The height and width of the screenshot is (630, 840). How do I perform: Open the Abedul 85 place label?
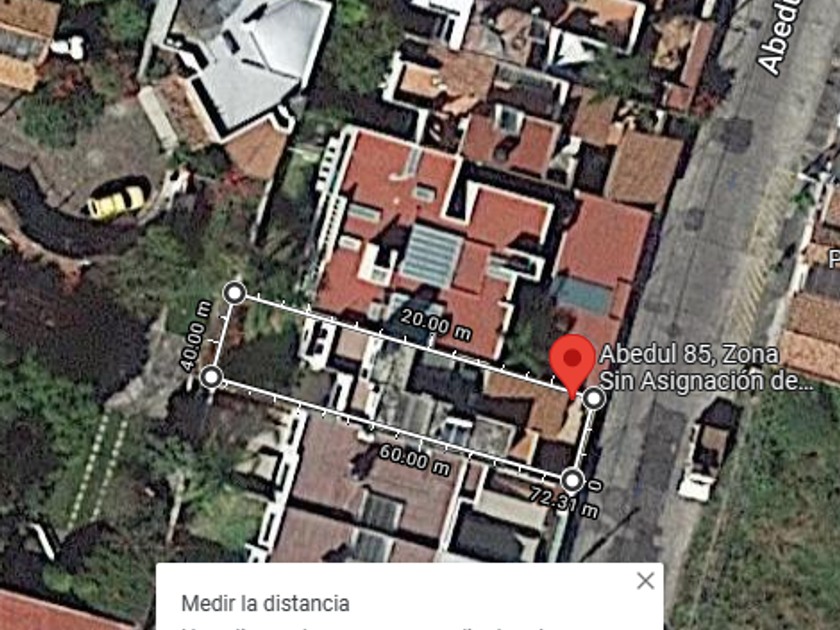(706, 368)
